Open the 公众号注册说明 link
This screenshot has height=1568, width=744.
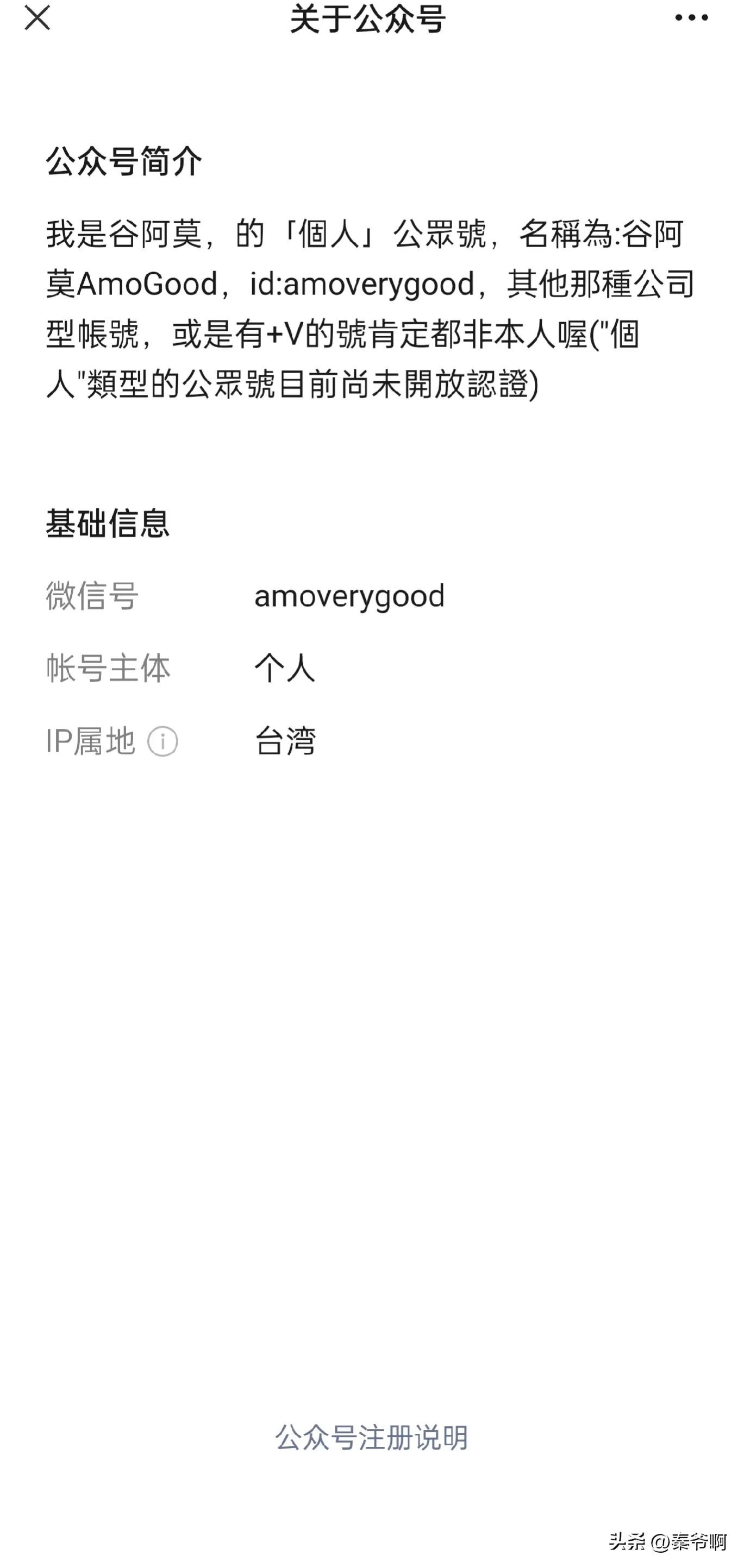click(x=371, y=1438)
